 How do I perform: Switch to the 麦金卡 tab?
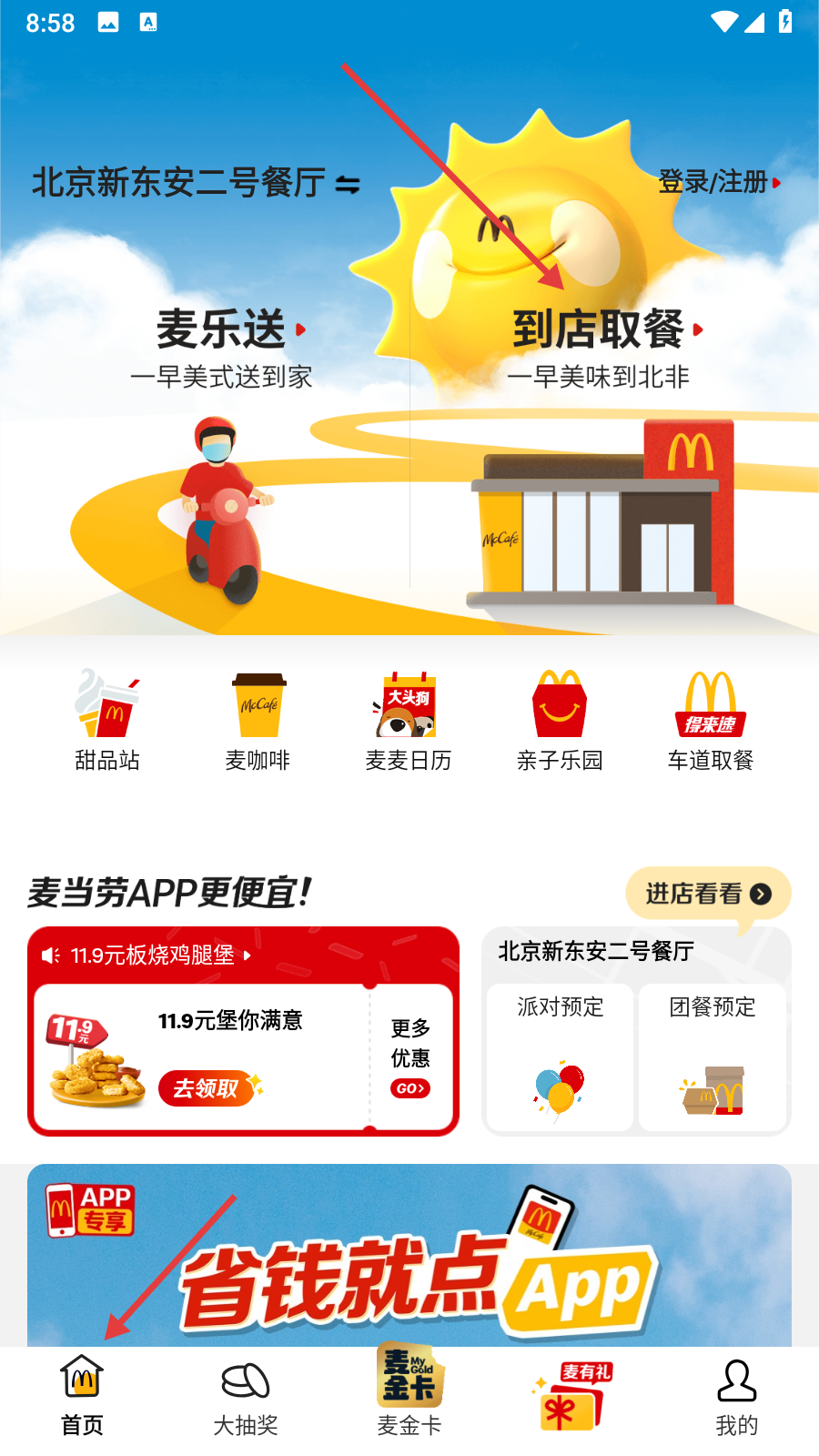[409, 1392]
